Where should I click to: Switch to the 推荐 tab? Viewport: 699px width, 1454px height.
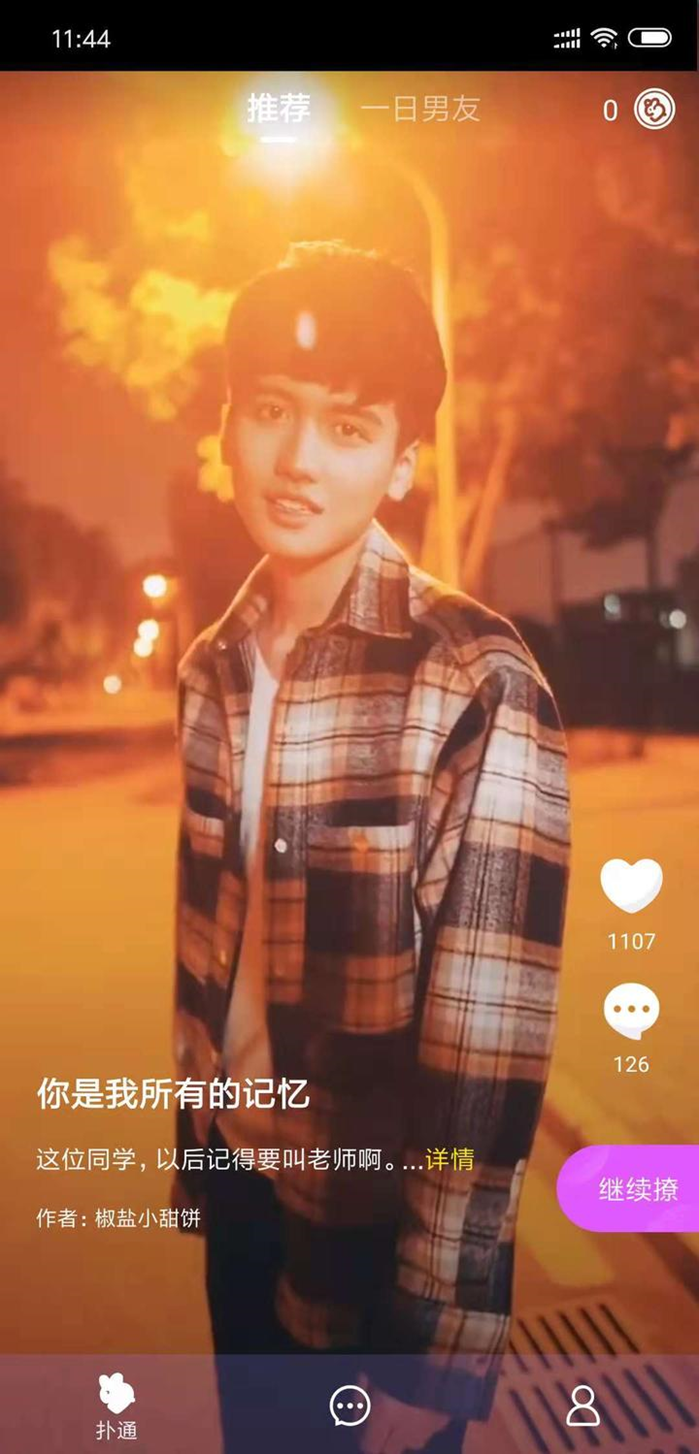(278, 108)
